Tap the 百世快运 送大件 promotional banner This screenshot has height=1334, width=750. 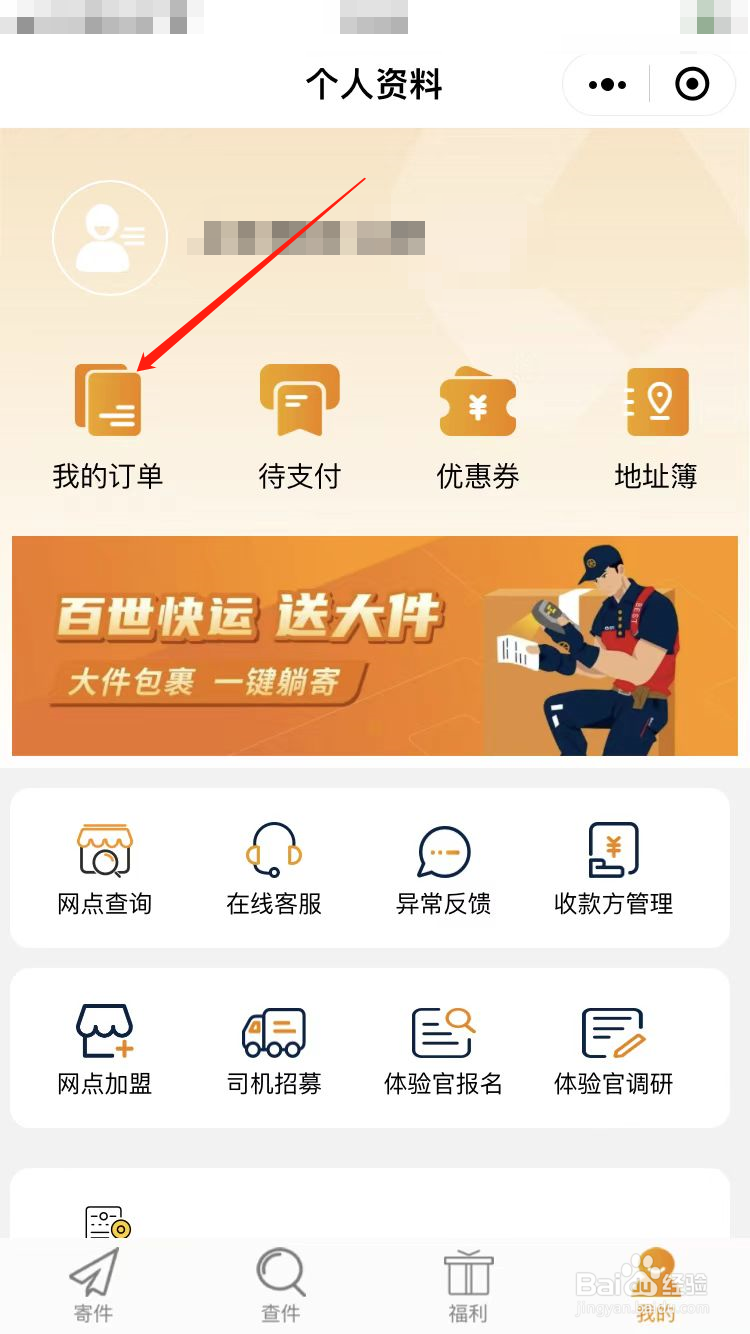click(375, 645)
